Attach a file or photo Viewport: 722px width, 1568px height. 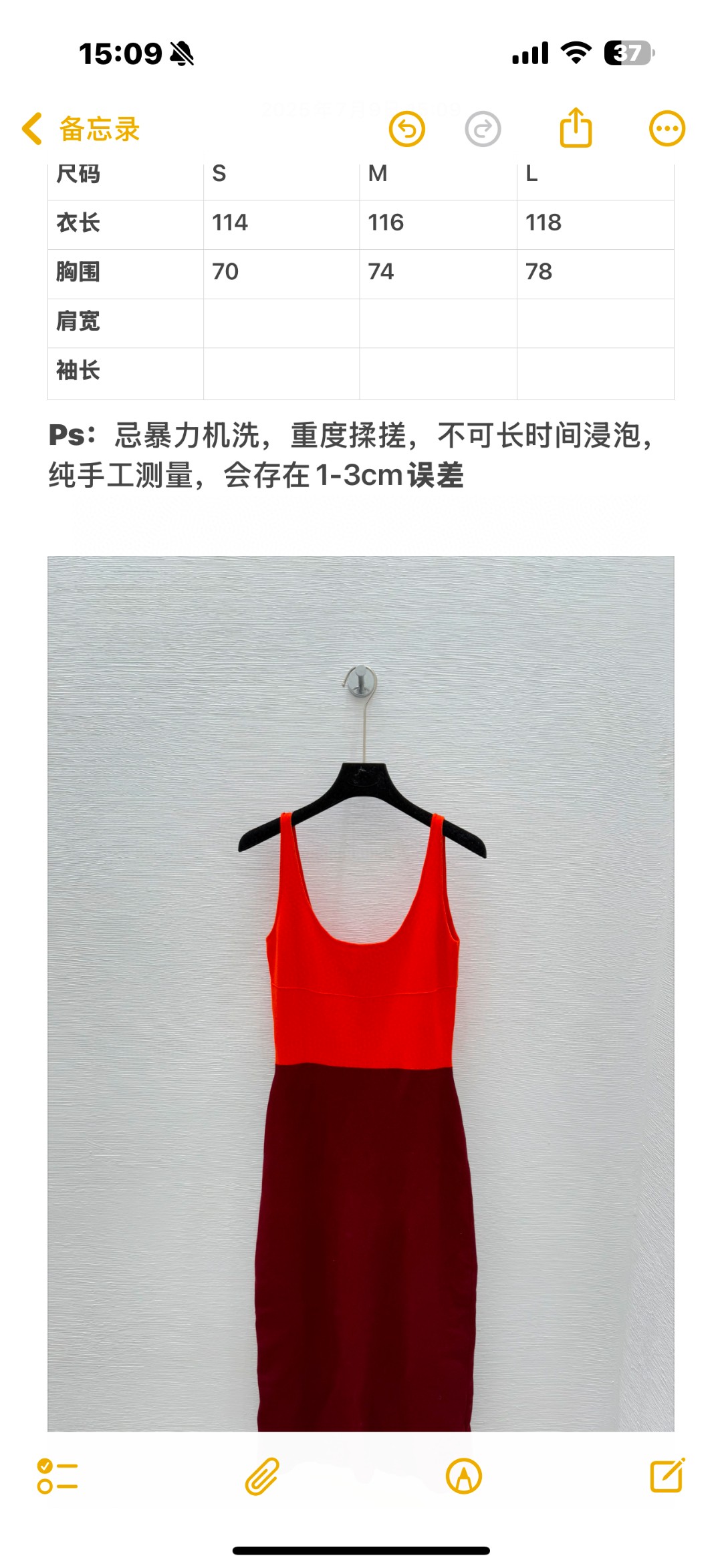(x=261, y=1476)
